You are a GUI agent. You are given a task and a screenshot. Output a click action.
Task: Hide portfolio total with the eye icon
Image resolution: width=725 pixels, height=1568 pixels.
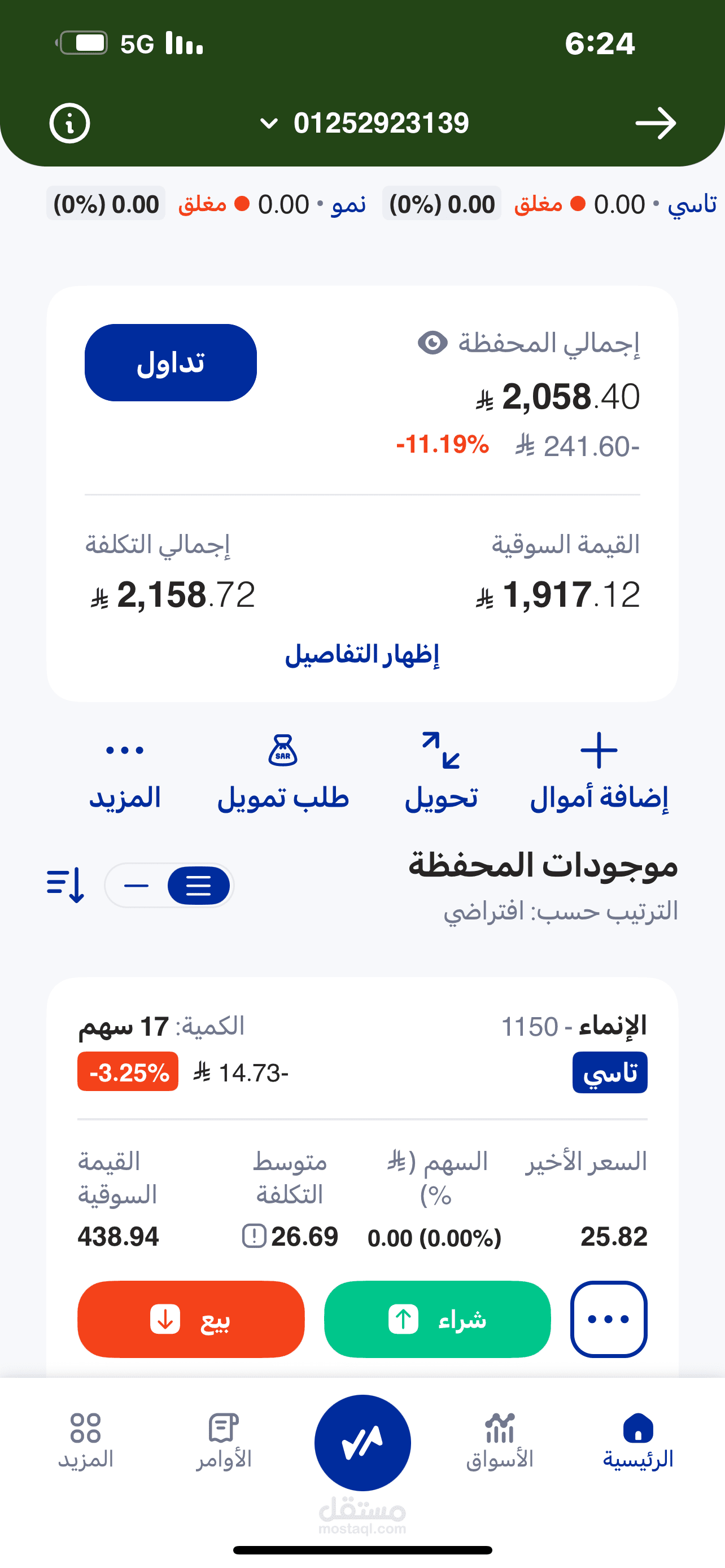pyautogui.click(x=433, y=343)
